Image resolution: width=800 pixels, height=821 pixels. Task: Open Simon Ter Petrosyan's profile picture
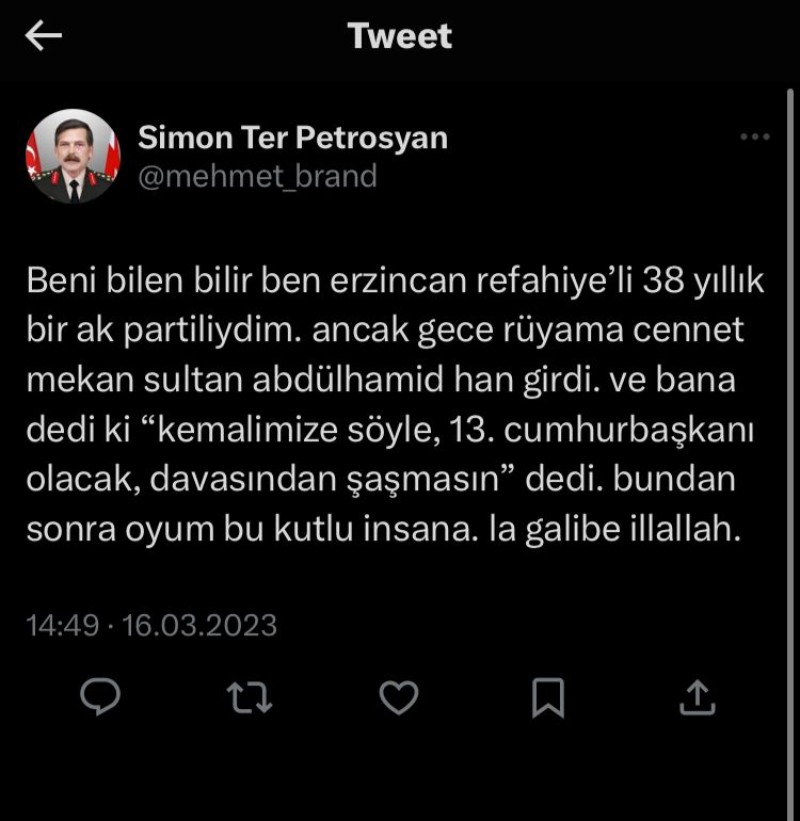pyautogui.click(x=72, y=156)
